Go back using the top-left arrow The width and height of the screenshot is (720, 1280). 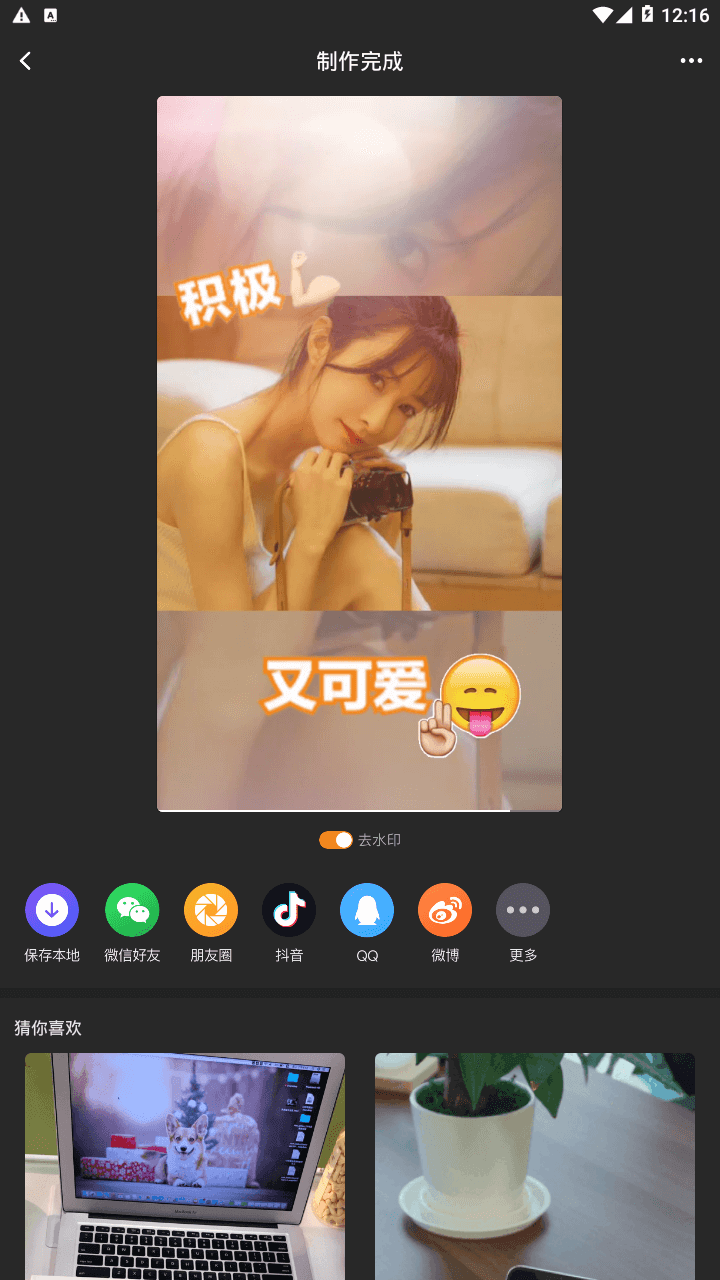pos(26,61)
